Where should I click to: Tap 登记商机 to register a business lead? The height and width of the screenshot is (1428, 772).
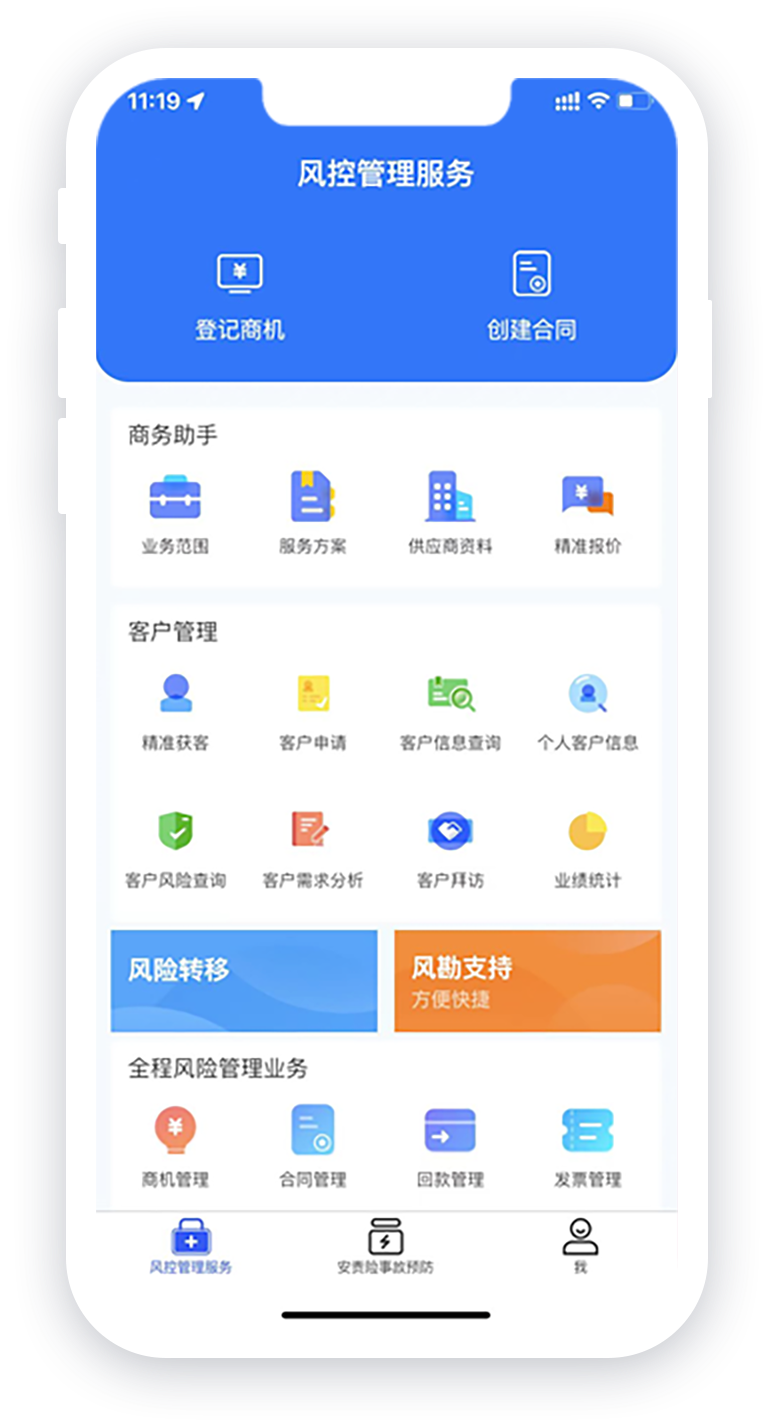[240, 296]
